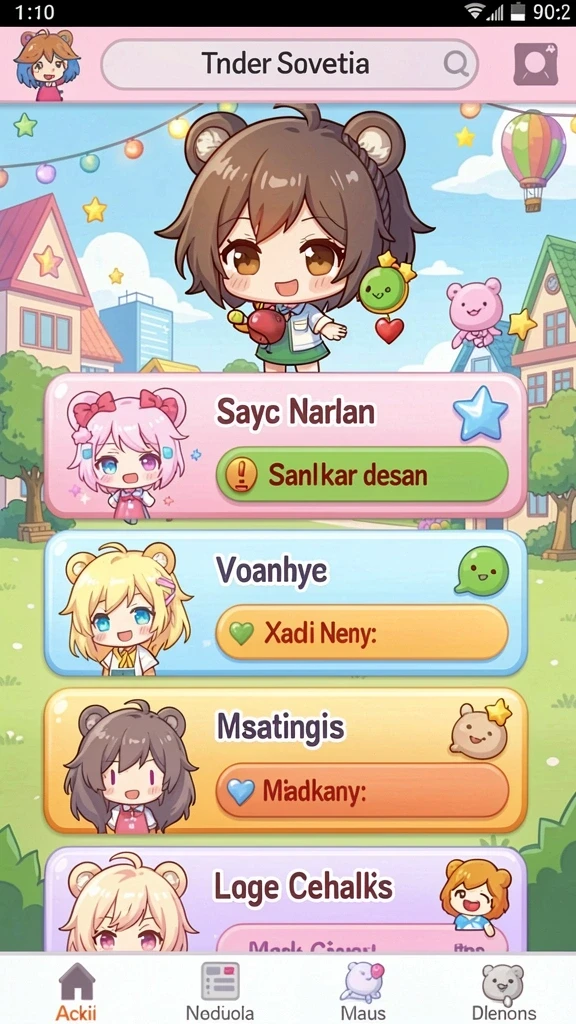Image resolution: width=576 pixels, height=1024 pixels.
Task: Open the Tnder Sovetia search field
Action: tap(289, 64)
